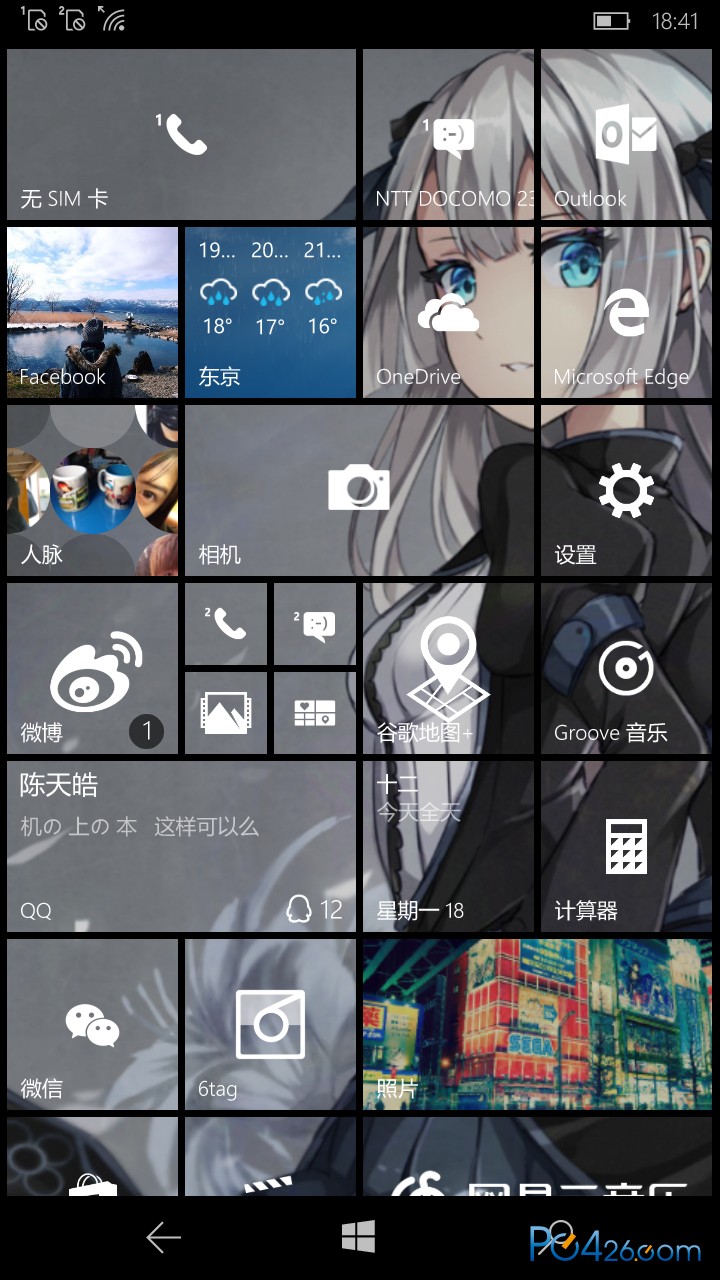Check the 东京 weather tile
Screen dimensions: 720x1280
[x=270, y=312]
